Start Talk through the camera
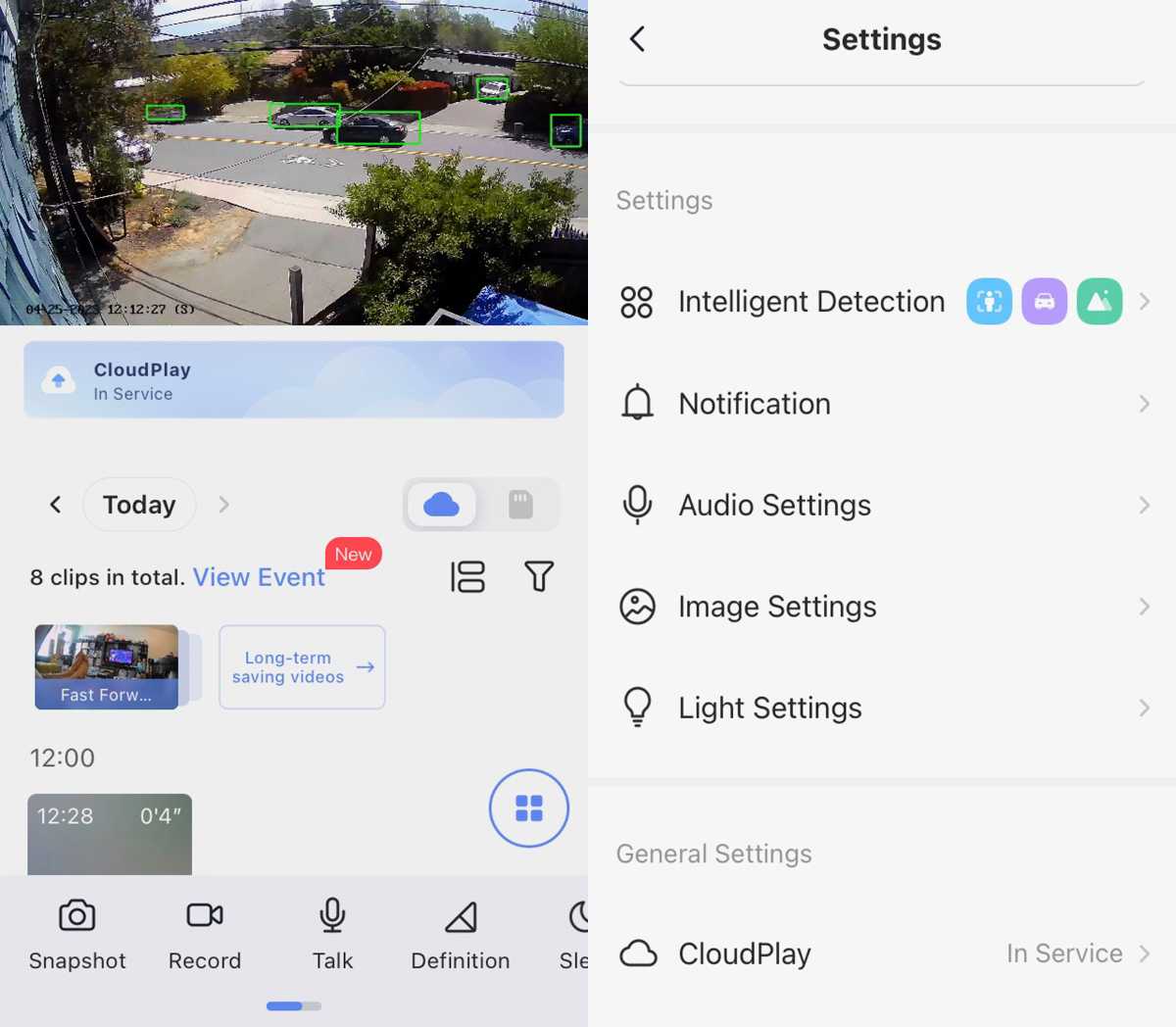 [x=332, y=934]
